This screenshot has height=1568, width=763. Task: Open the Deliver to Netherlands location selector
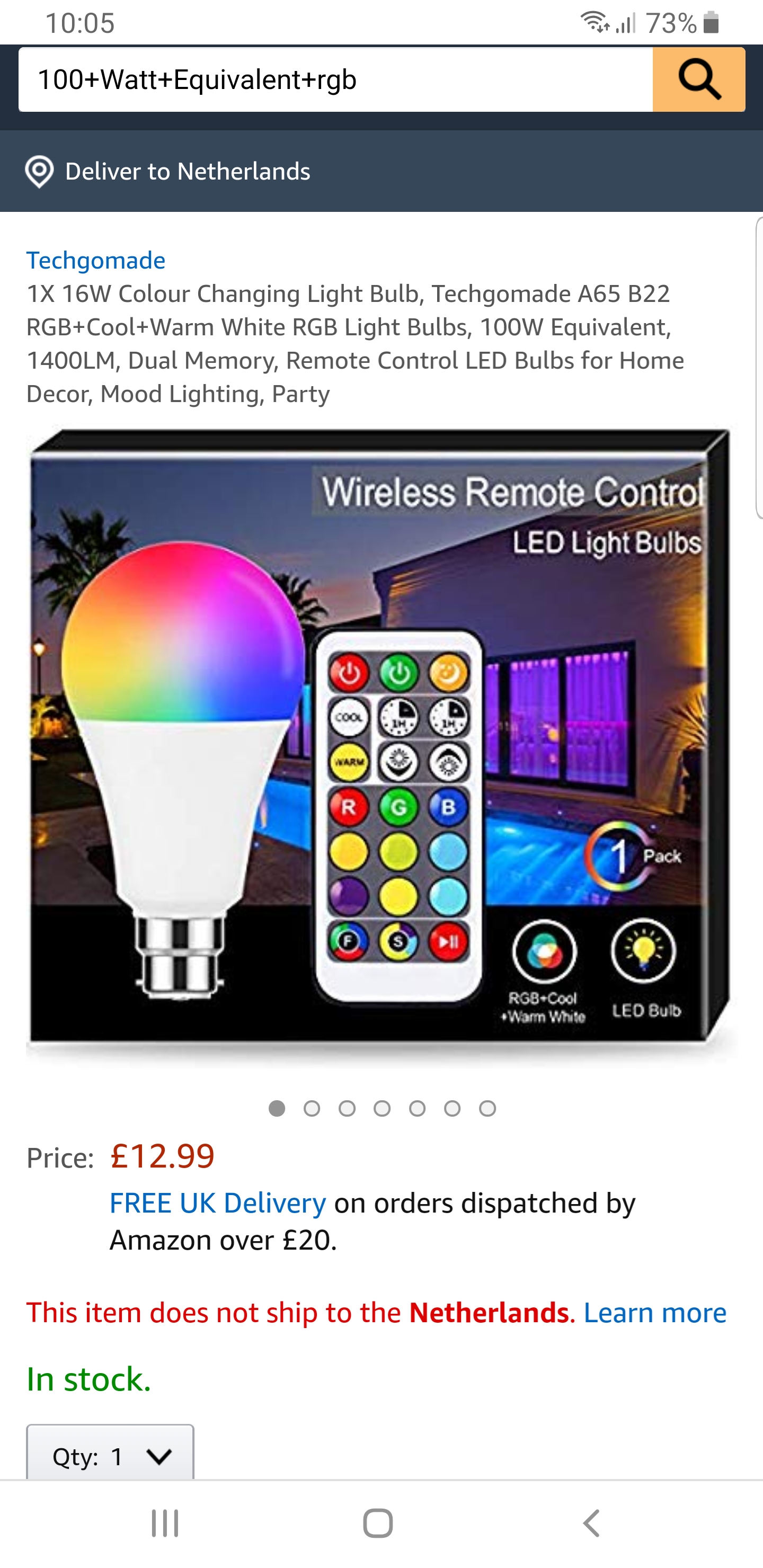click(188, 172)
